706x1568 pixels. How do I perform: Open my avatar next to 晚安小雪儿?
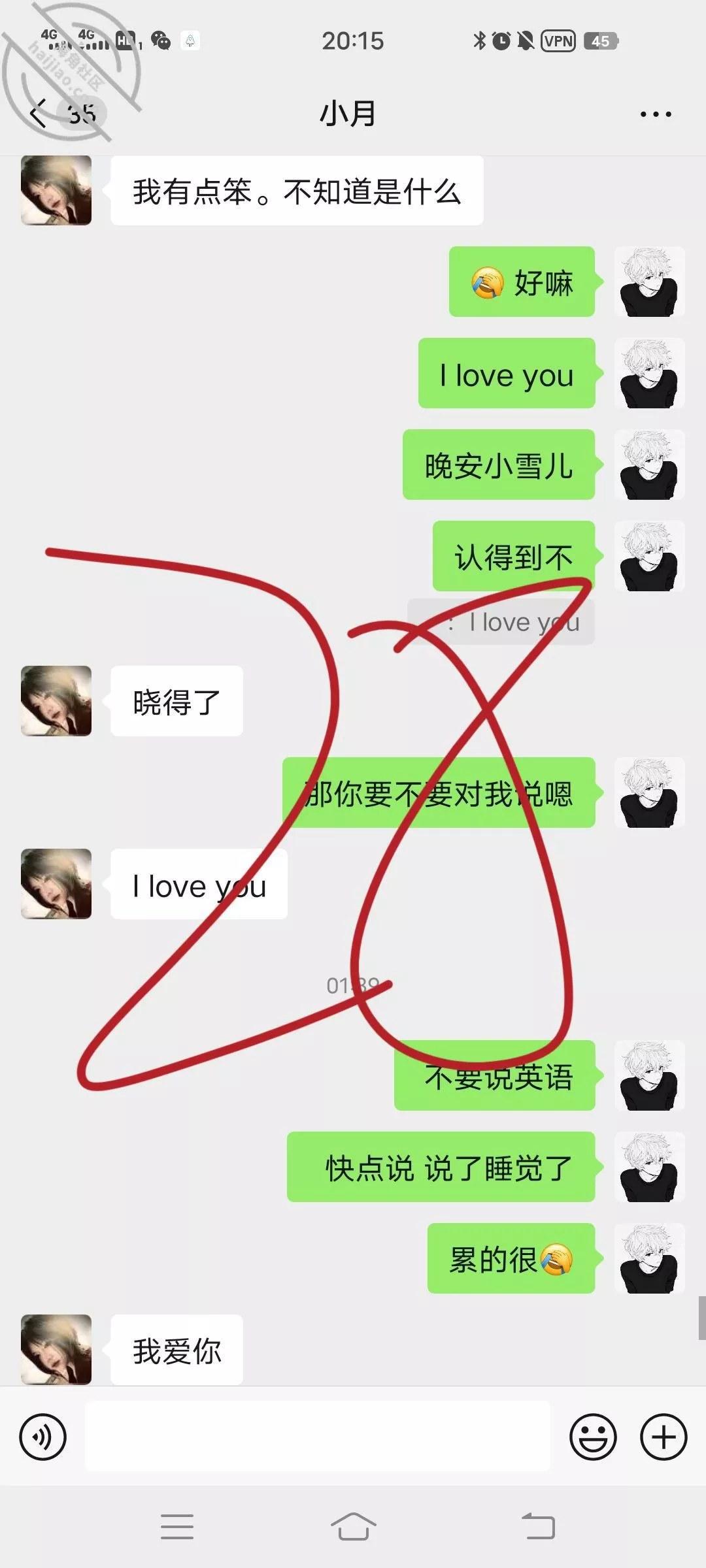(649, 465)
